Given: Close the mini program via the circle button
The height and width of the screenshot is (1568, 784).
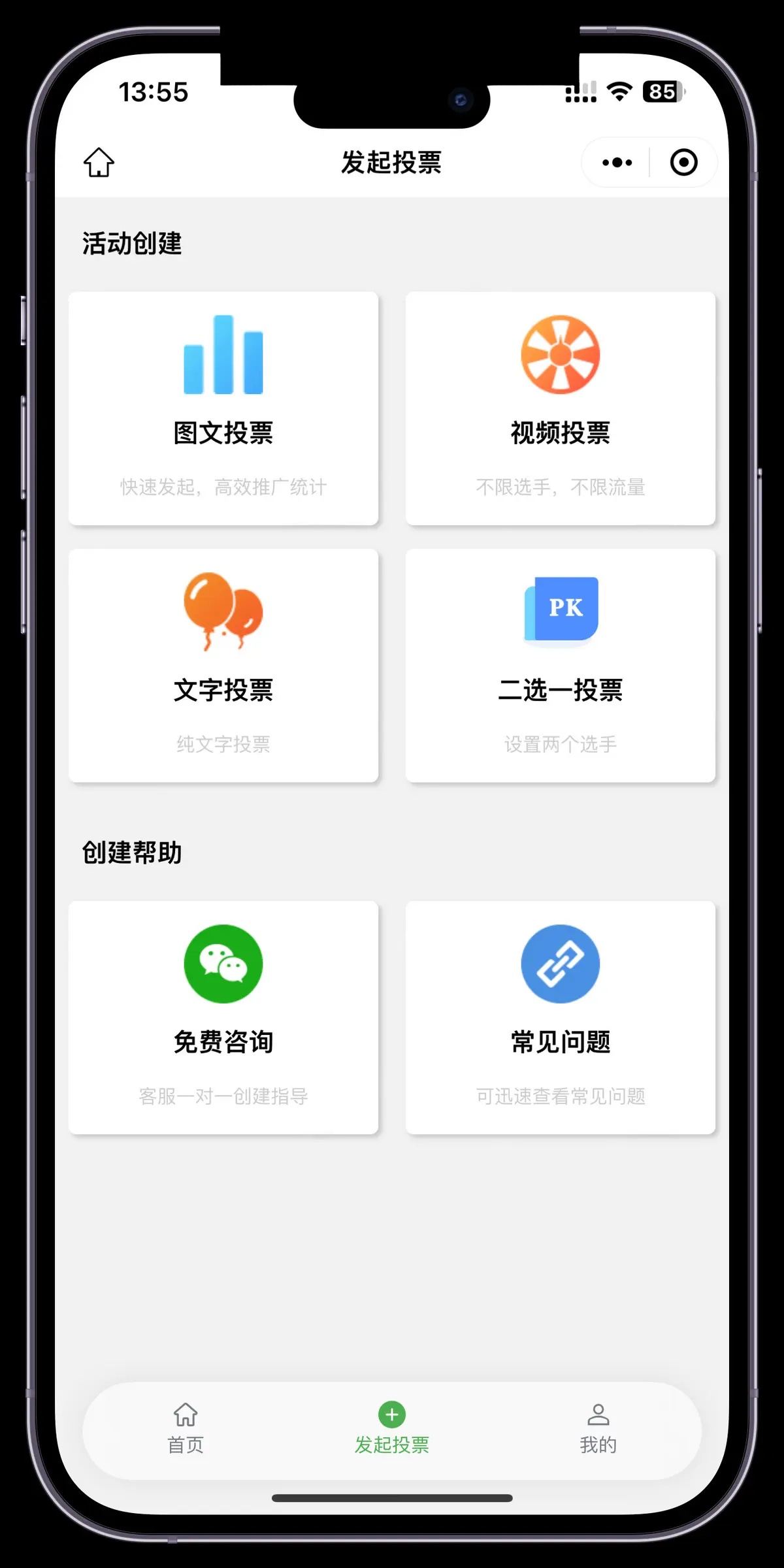Looking at the screenshot, I should (x=683, y=162).
